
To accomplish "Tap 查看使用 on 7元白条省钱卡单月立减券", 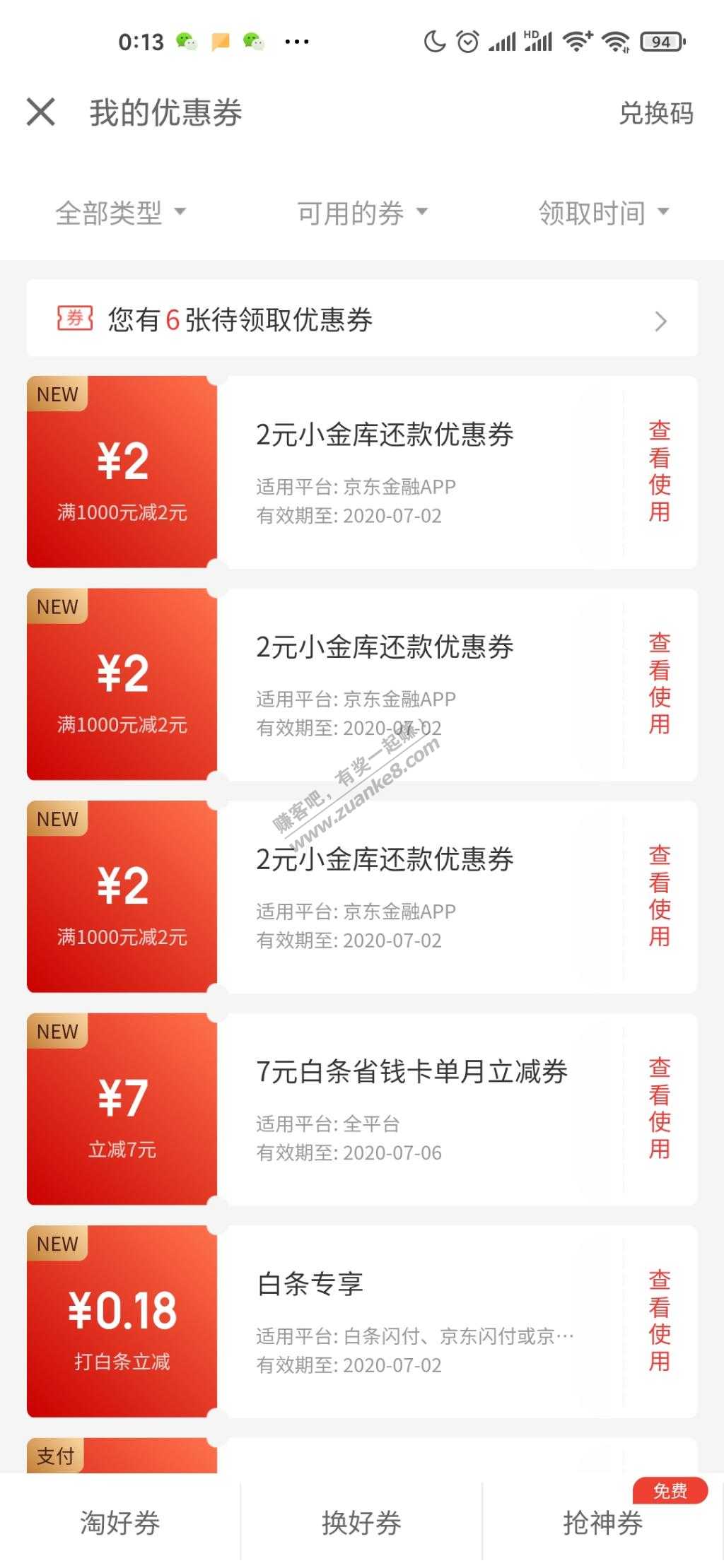I will pos(659,1108).
